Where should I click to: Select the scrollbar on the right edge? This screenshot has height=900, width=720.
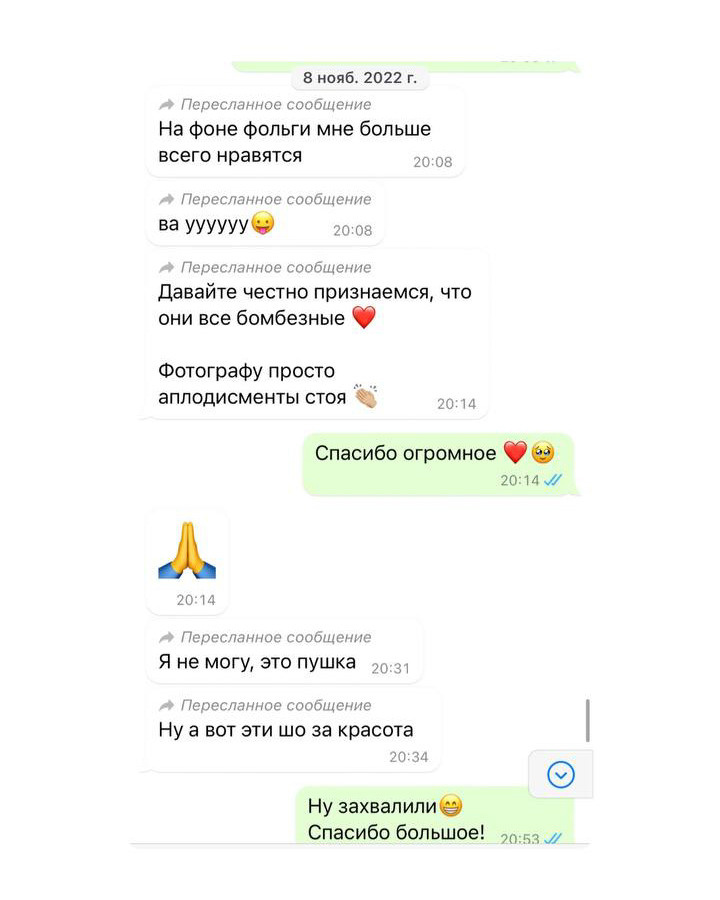click(x=588, y=720)
